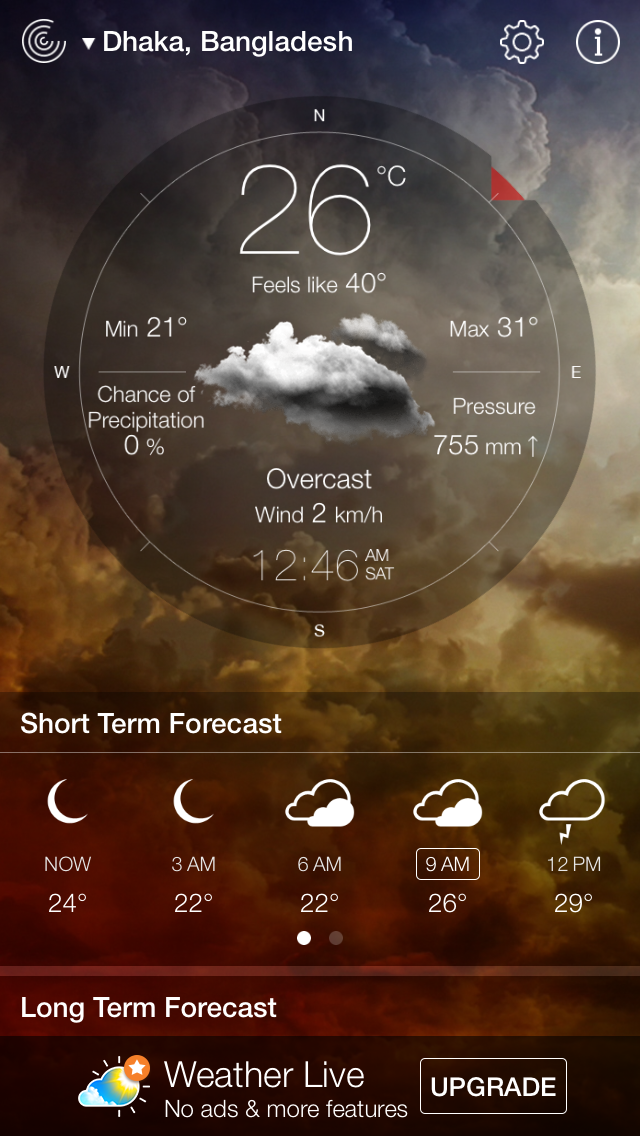The width and height of the screenshot is (640, 1136).
Task: Tap the second forecast page indicator dot
Action: [x=336, y=938]
